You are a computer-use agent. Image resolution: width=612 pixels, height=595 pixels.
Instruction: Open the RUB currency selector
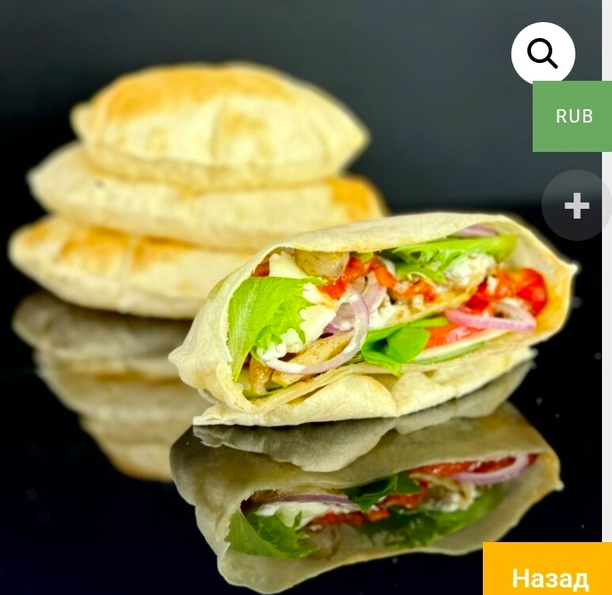point(573,116)
